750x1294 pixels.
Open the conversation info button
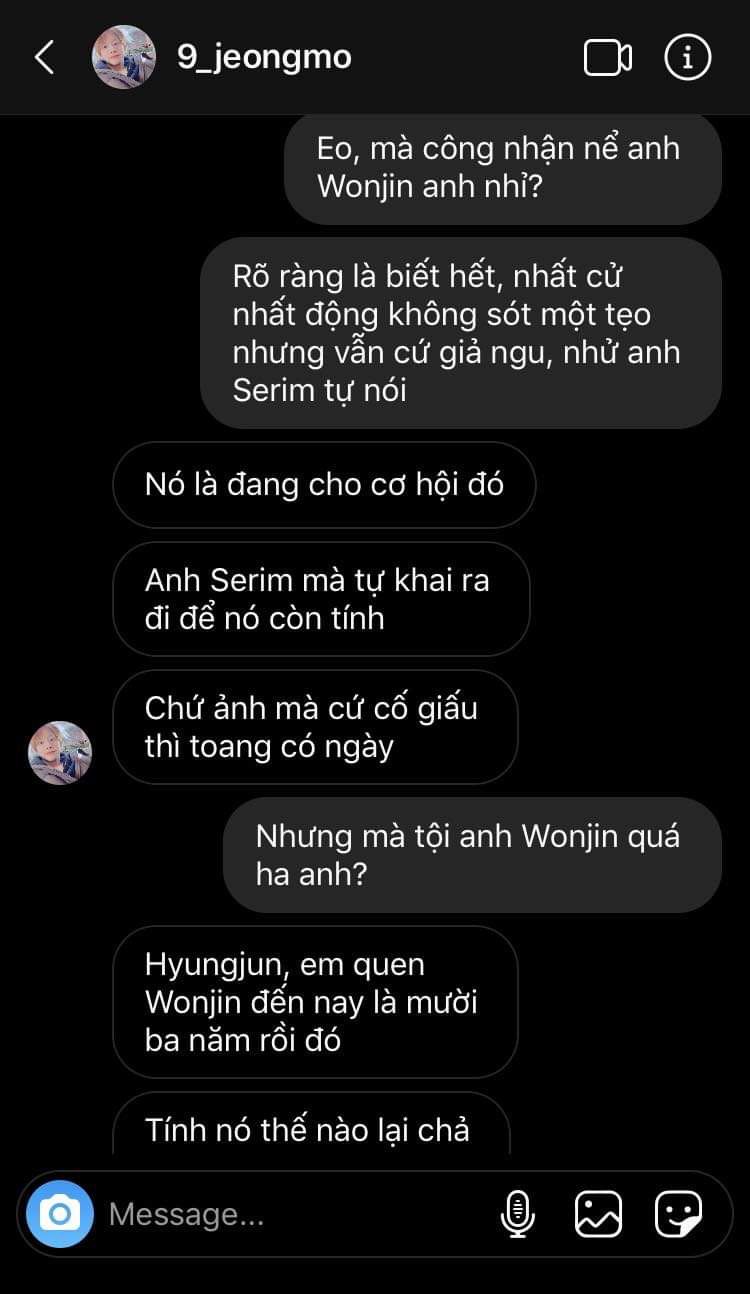[x=688, y=58]
